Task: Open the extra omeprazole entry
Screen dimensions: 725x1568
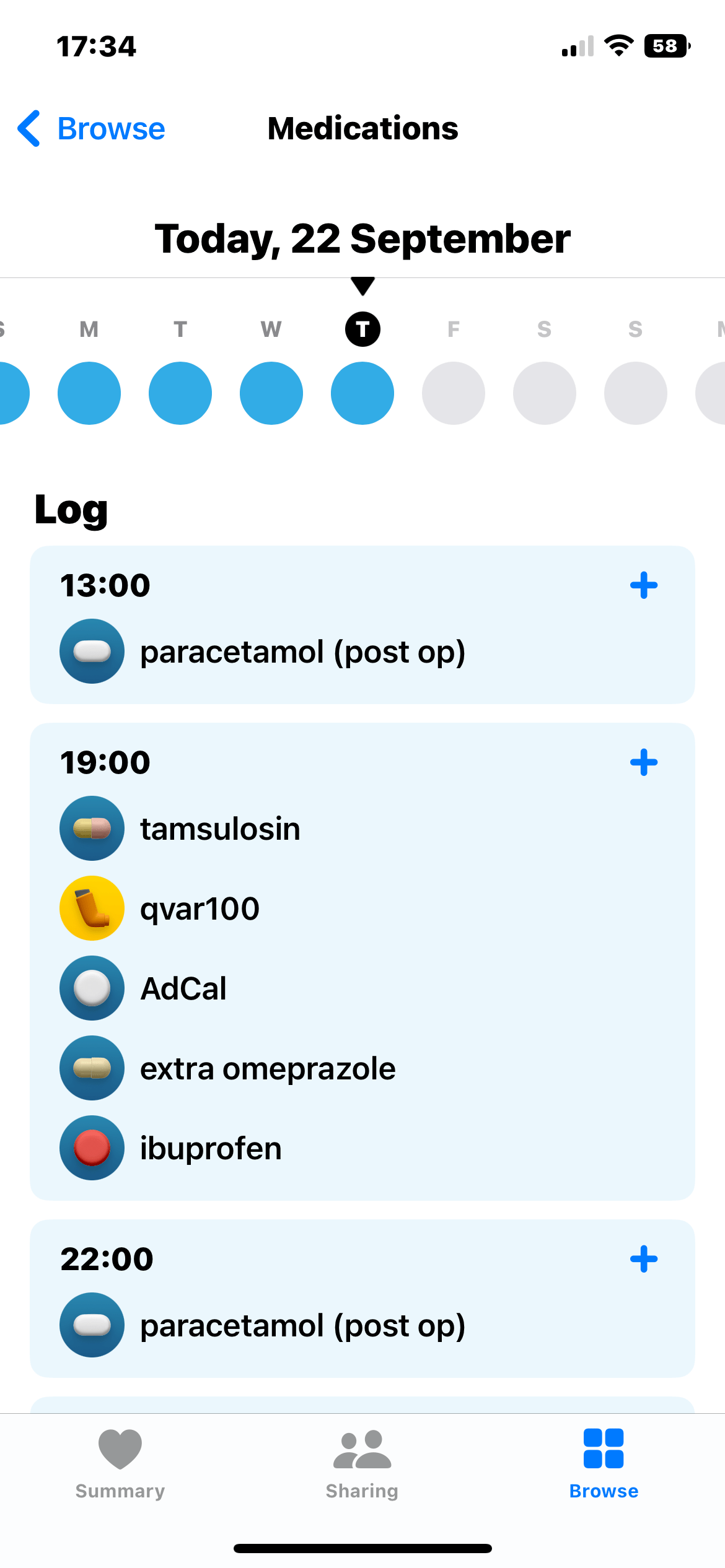Action: [268, 1068]
